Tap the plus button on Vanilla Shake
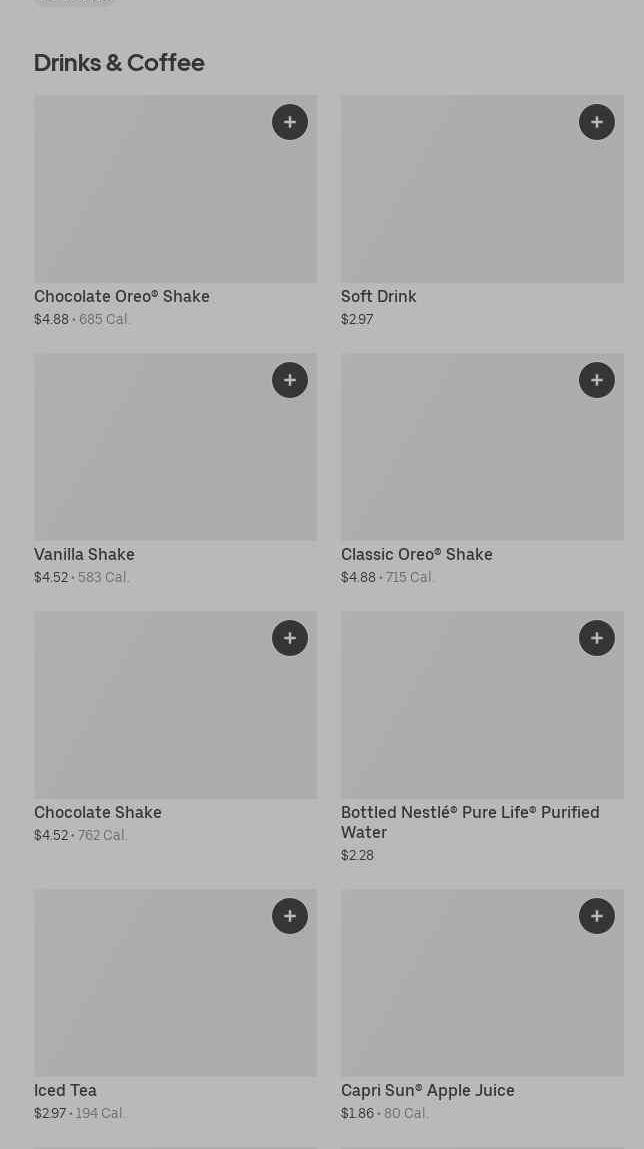The width and height of the screenshot is (644, 1149). (x=290, y=380)
